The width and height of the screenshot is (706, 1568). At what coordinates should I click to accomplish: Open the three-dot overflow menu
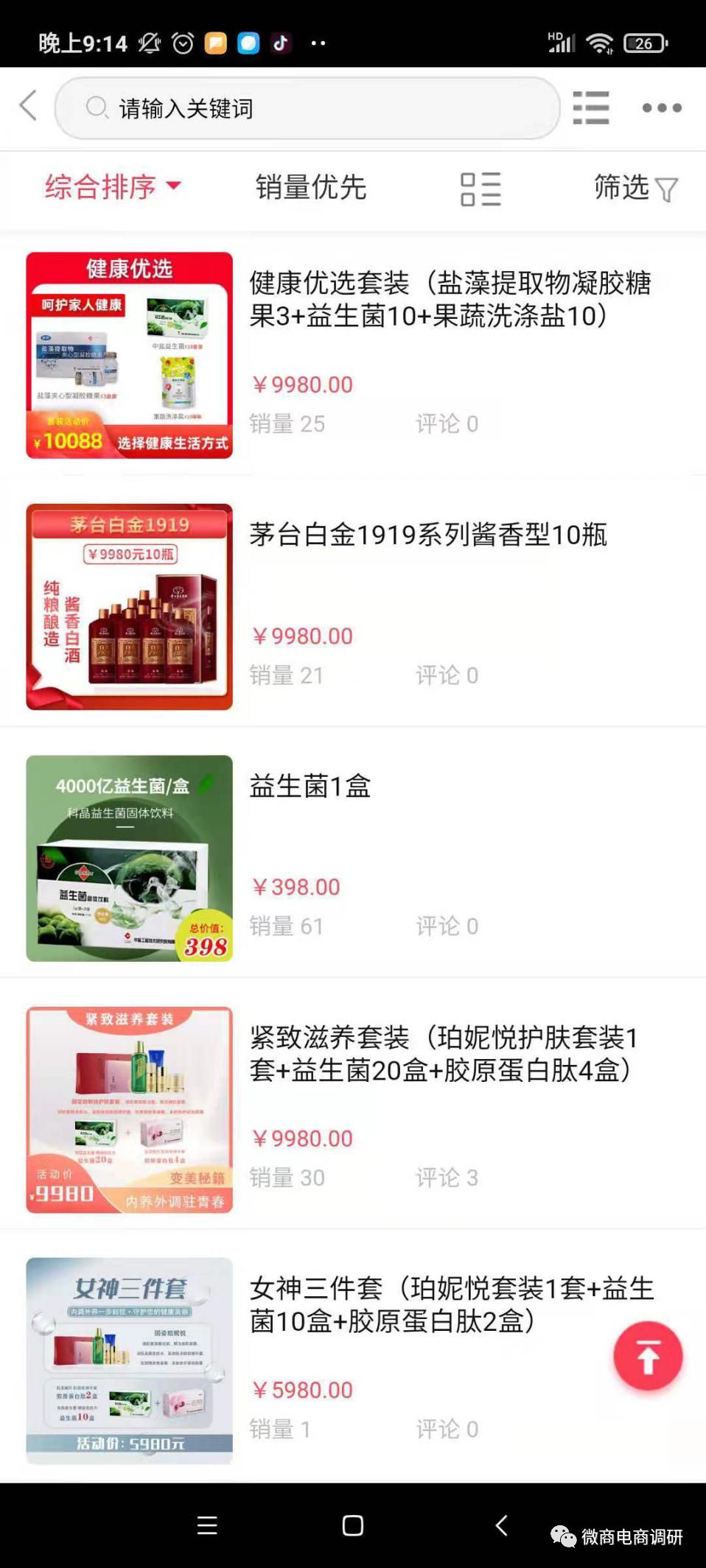click(x=661, y=108)
